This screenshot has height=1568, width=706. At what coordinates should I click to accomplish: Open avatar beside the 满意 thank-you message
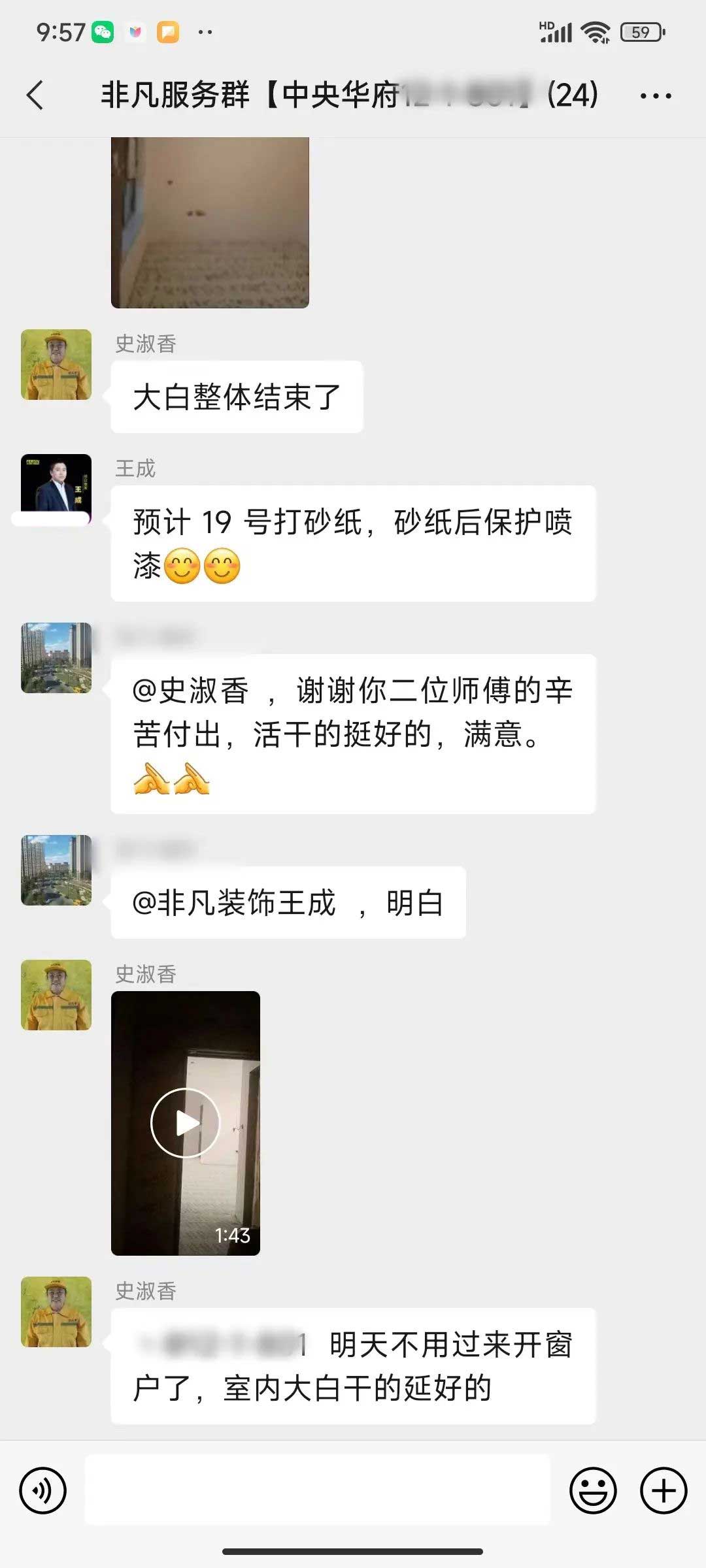[56, 658]
